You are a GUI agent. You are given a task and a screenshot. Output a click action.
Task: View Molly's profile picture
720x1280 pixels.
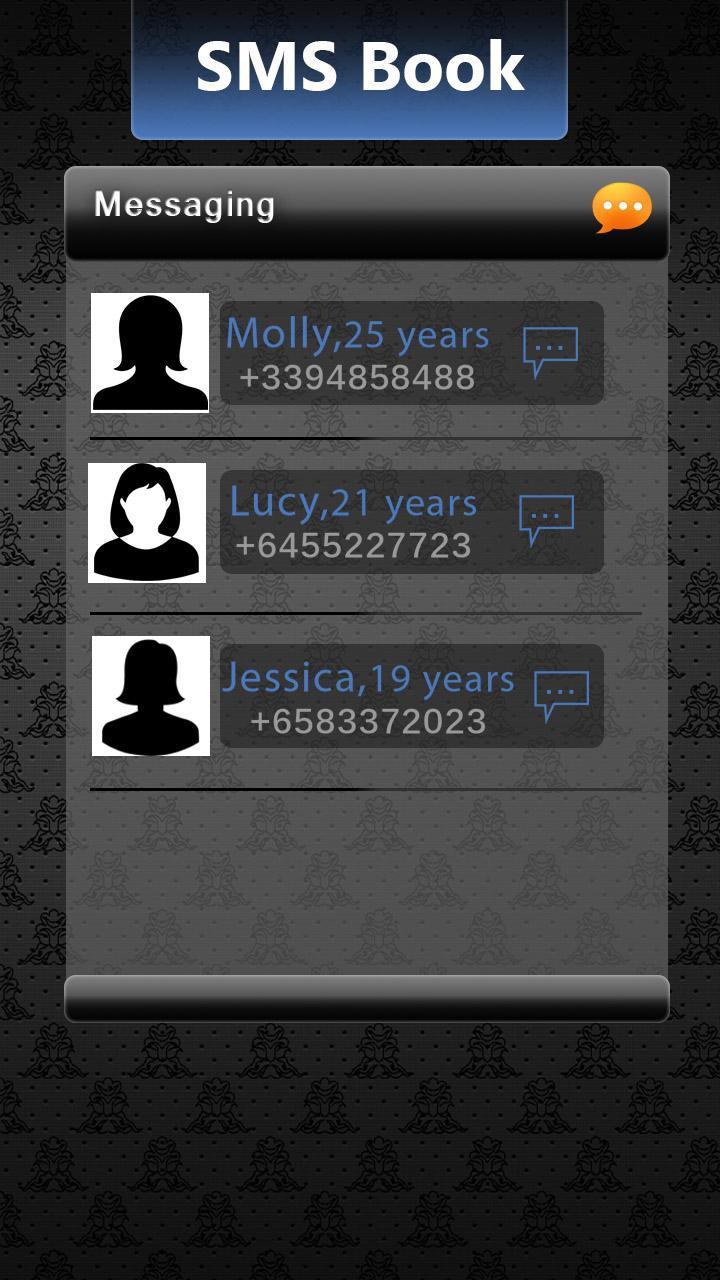point(150,352)
